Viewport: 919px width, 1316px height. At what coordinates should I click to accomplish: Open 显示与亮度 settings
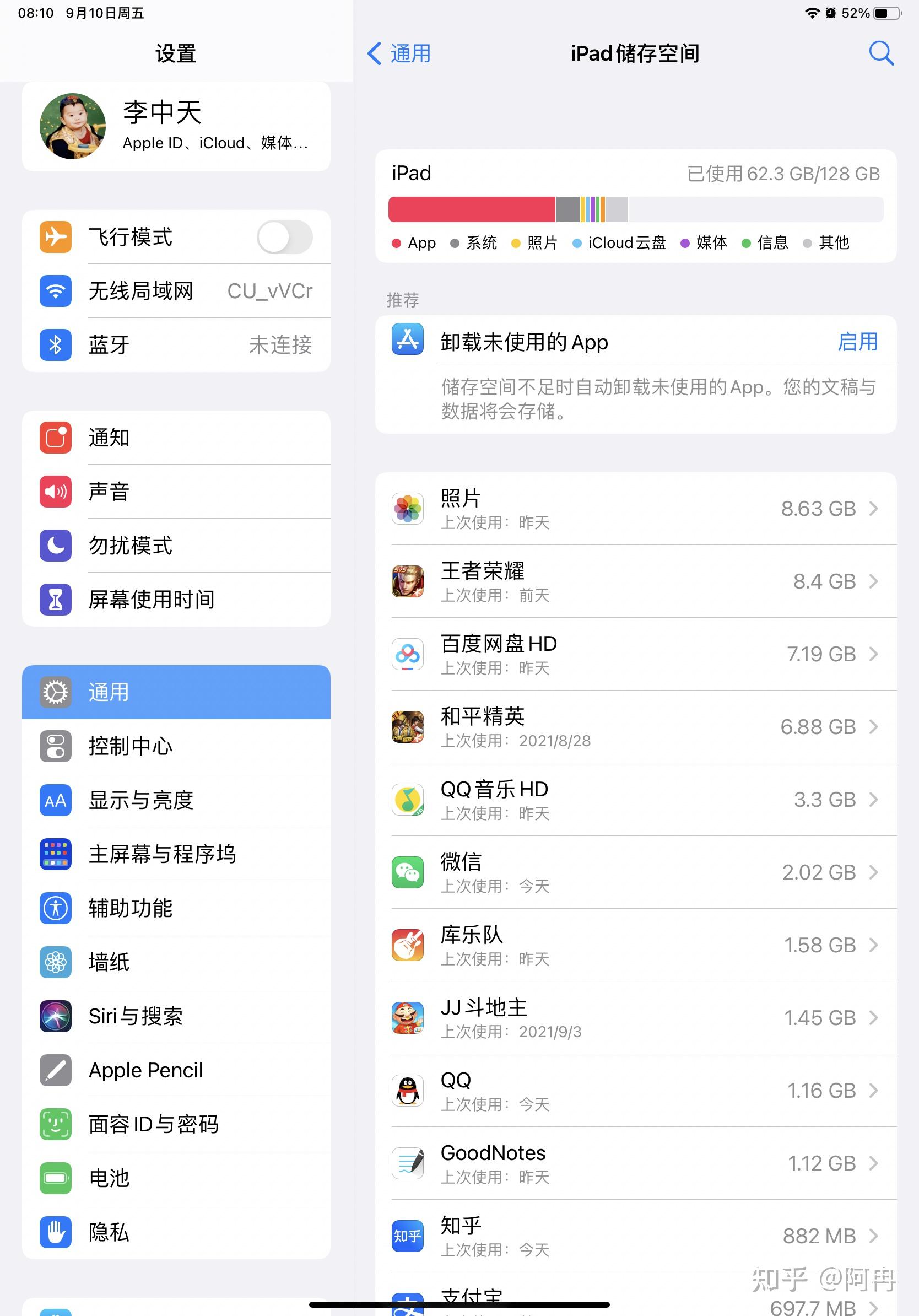pyautogui.click(x=176, y=800)
